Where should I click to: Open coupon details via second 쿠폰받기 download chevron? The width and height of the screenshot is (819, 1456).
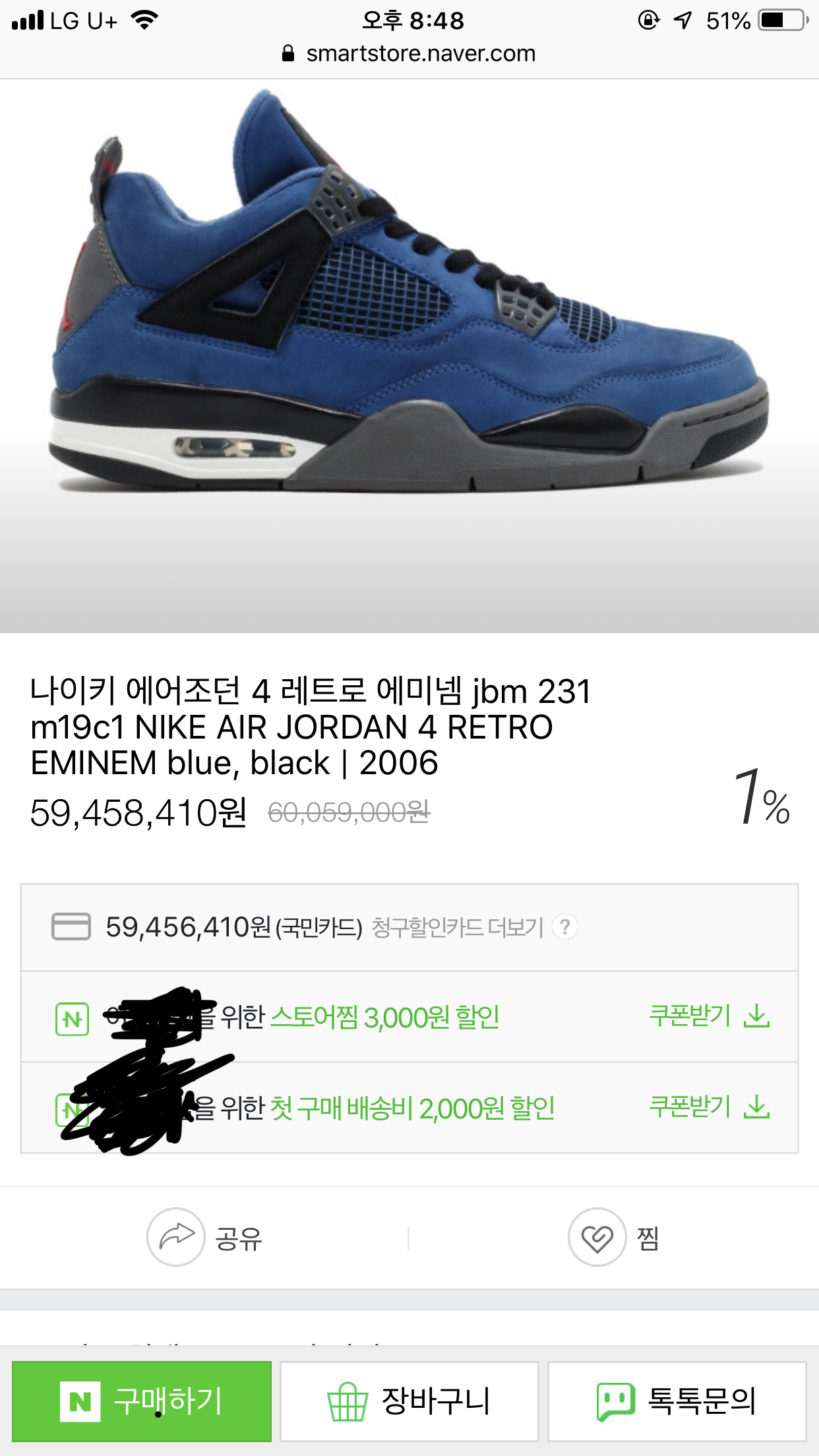[756, 1108]
